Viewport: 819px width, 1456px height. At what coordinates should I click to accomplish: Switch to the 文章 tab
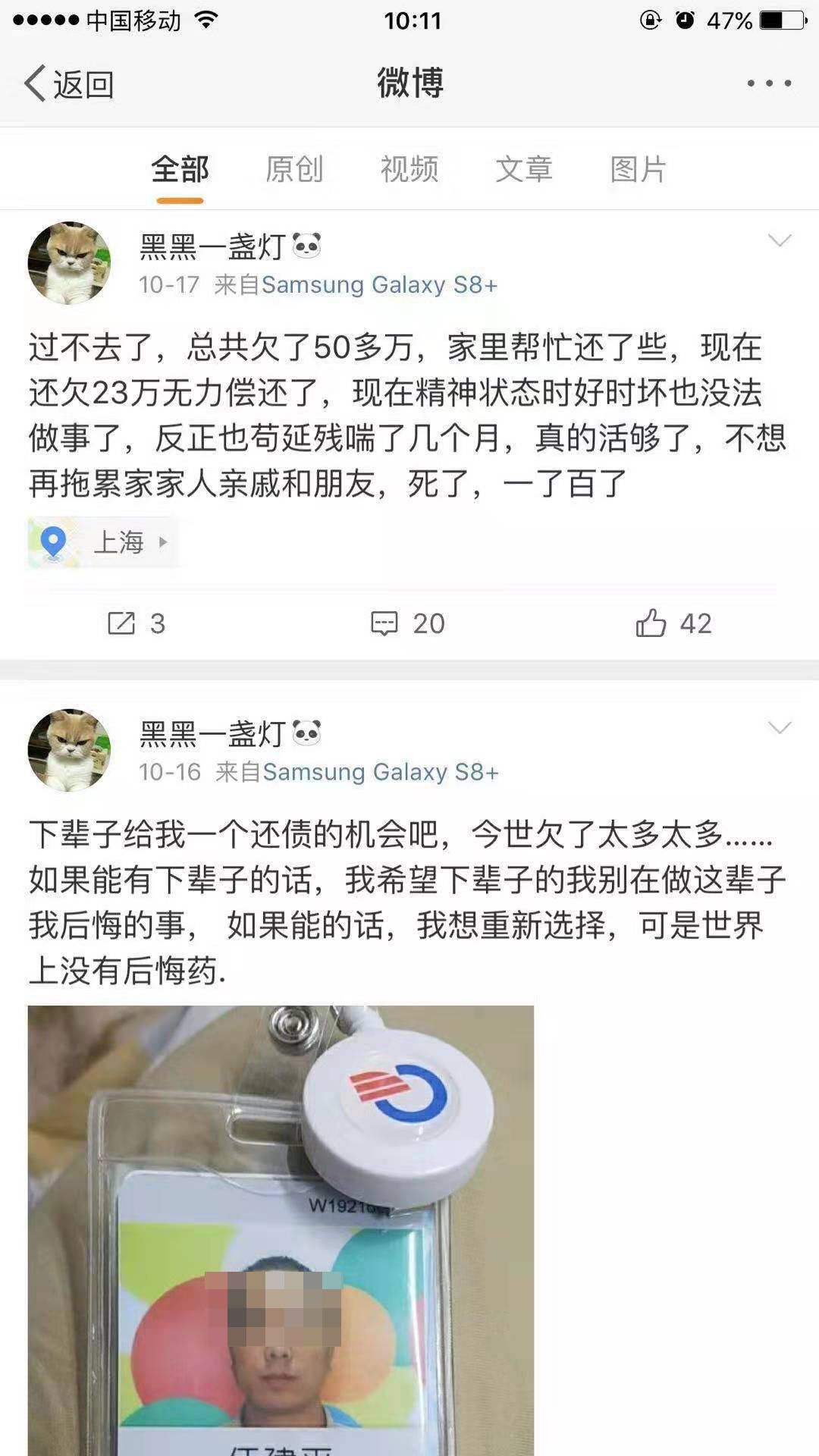(x=524, y=169)
